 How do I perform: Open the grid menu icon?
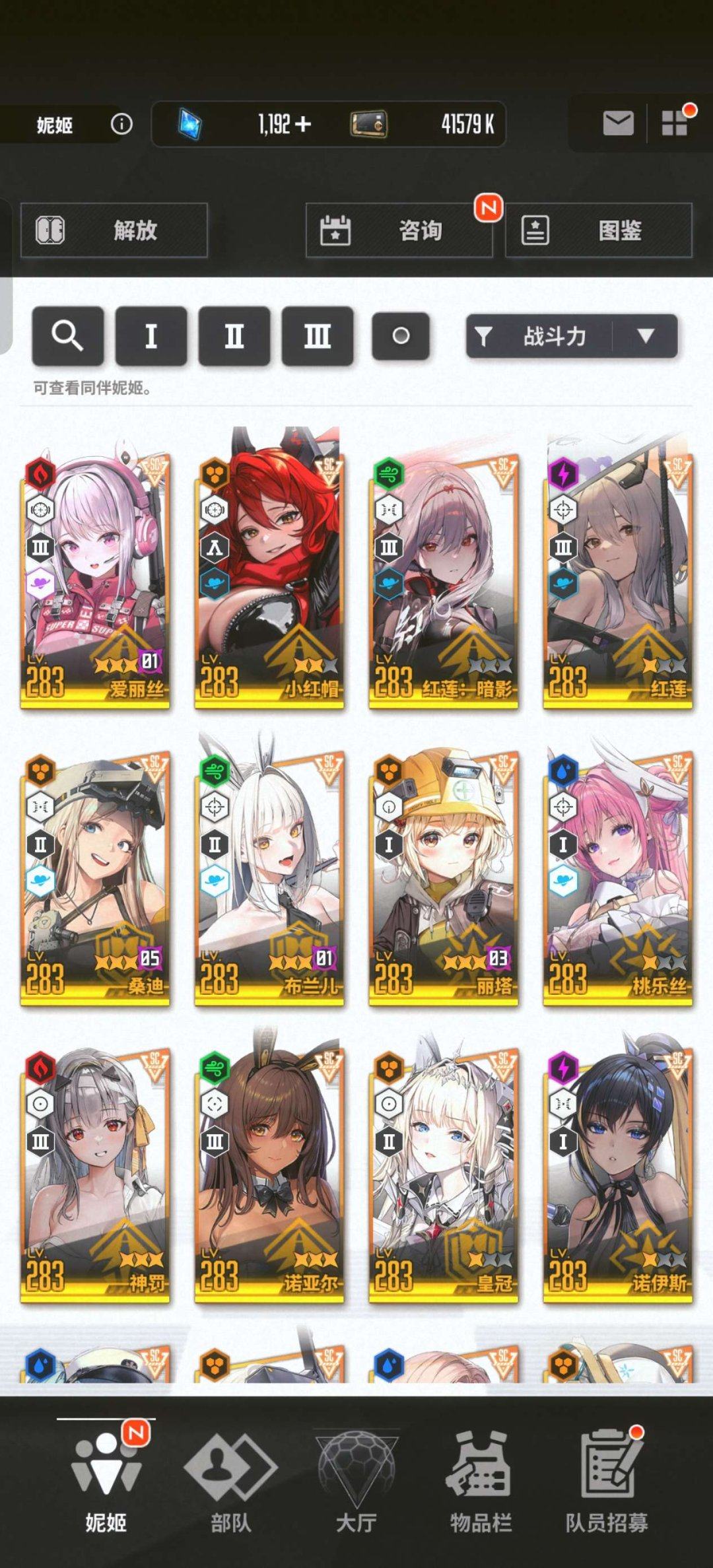coord(675,123)
